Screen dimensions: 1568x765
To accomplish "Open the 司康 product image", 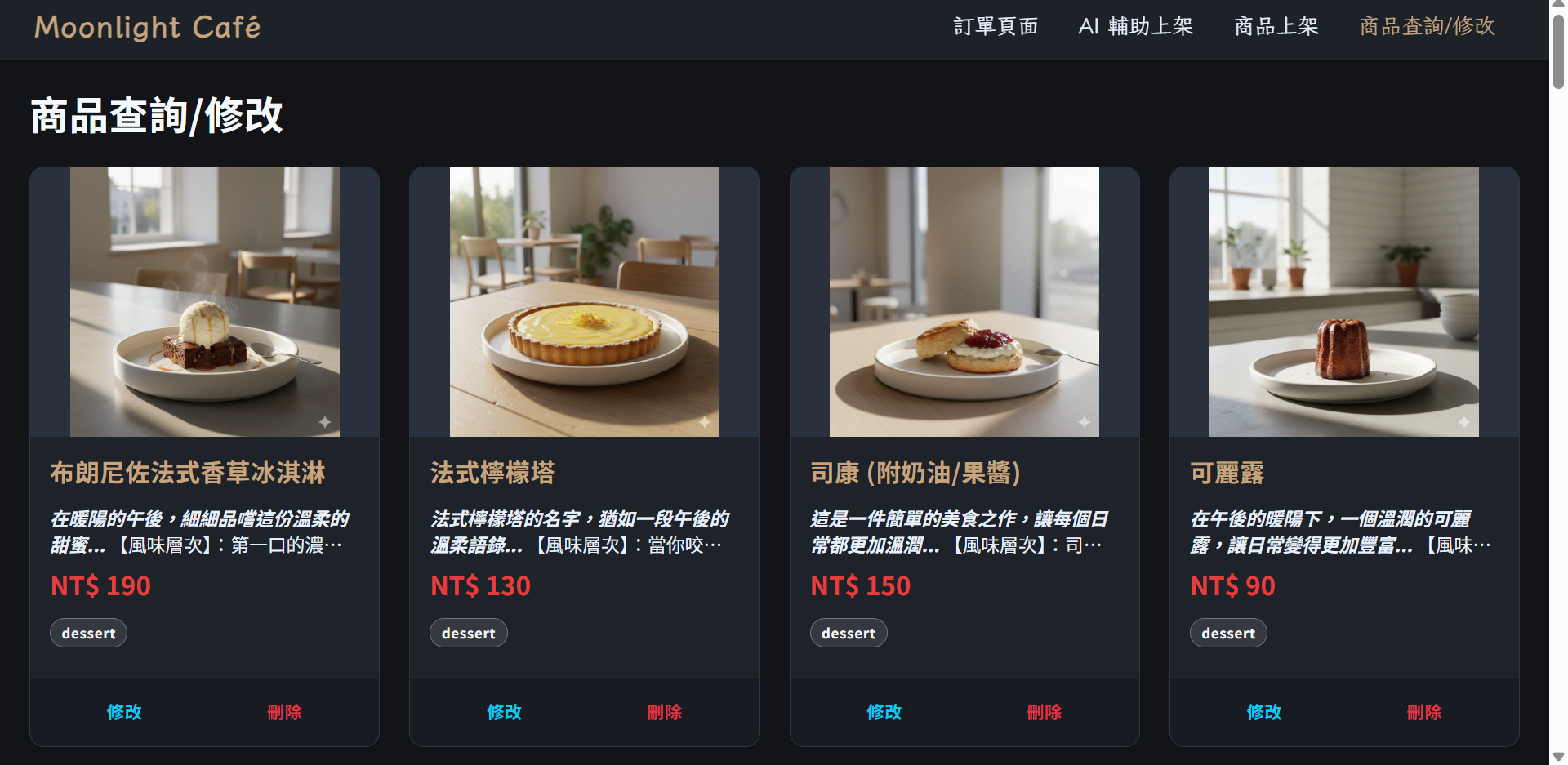I will coord(964,302).
